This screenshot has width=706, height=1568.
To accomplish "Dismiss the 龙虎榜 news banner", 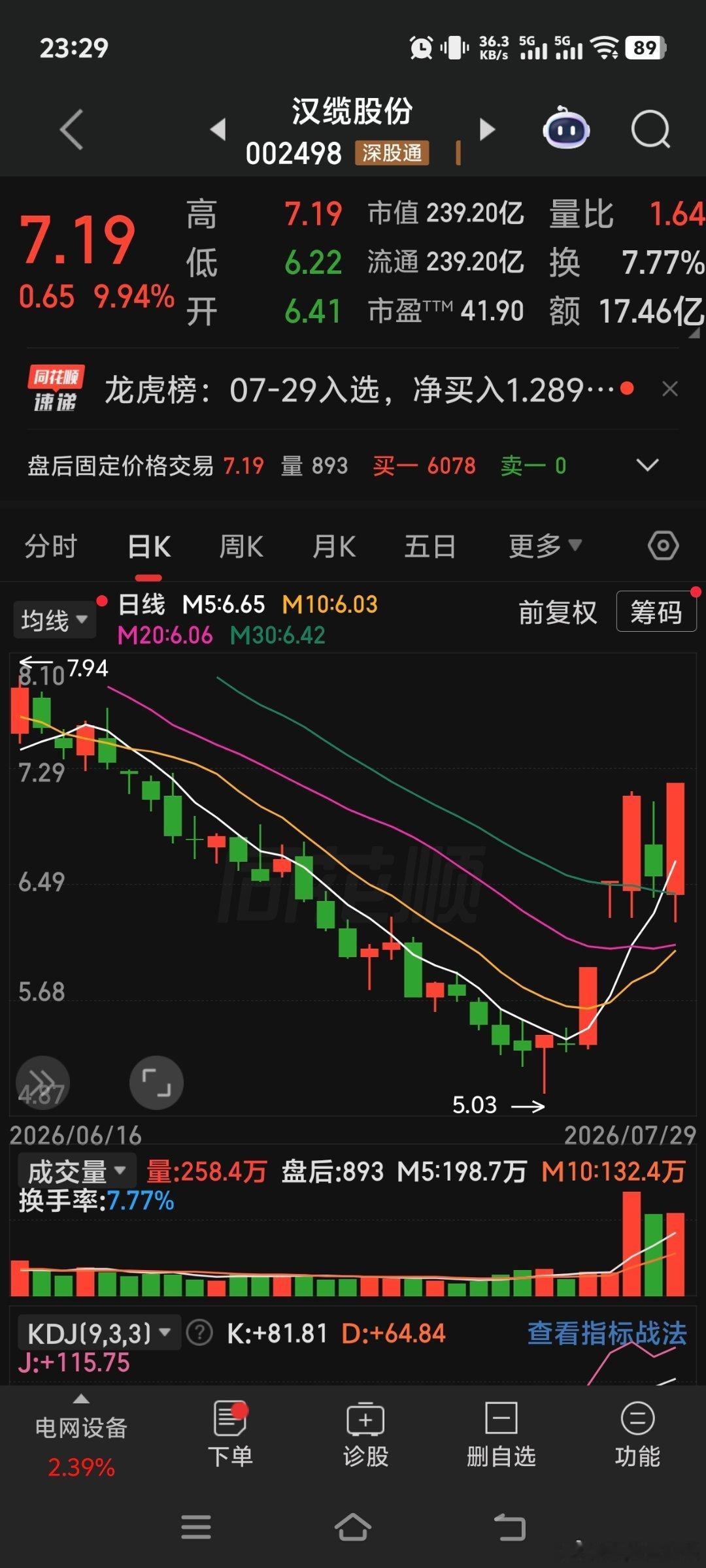I will point(670,389).
